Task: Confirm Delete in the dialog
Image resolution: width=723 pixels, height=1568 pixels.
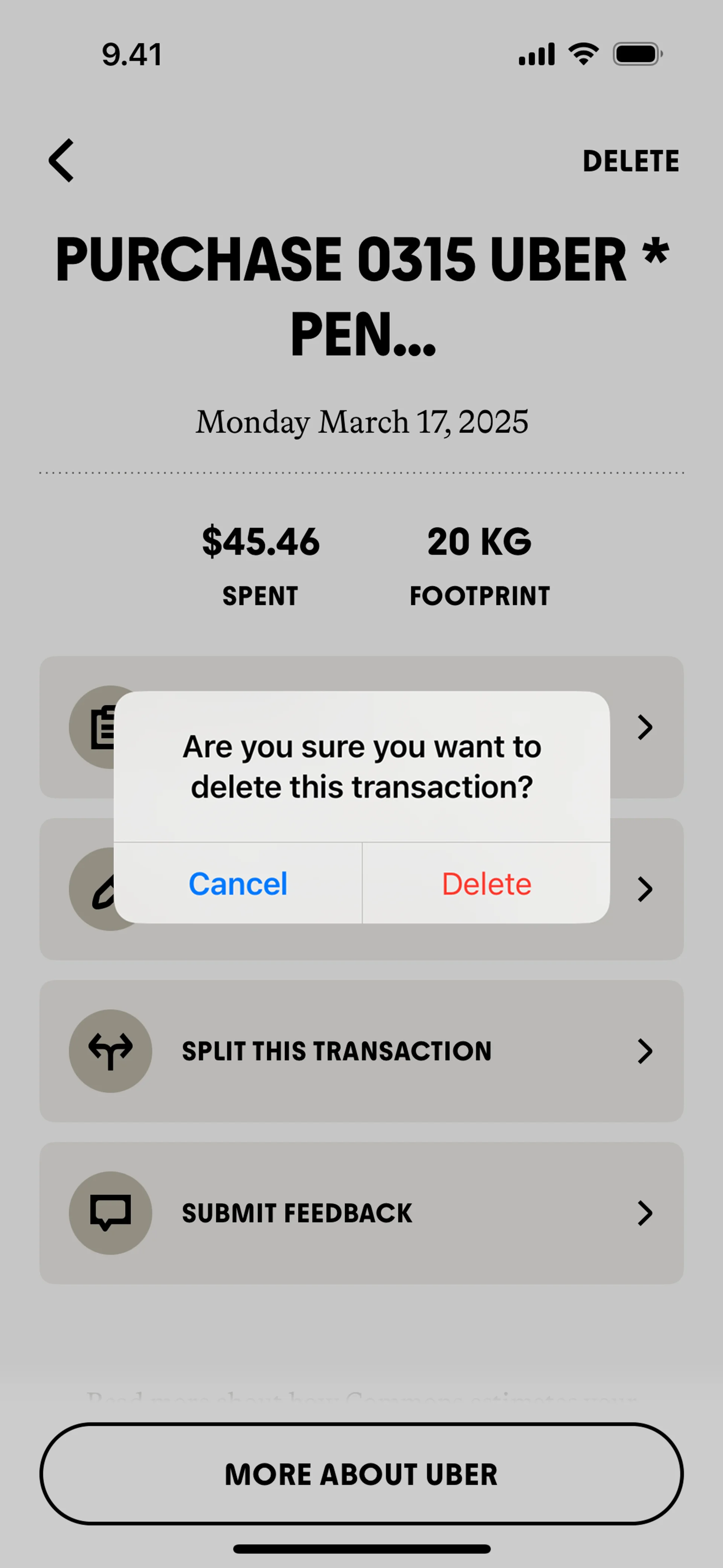Action: point(486,883)
